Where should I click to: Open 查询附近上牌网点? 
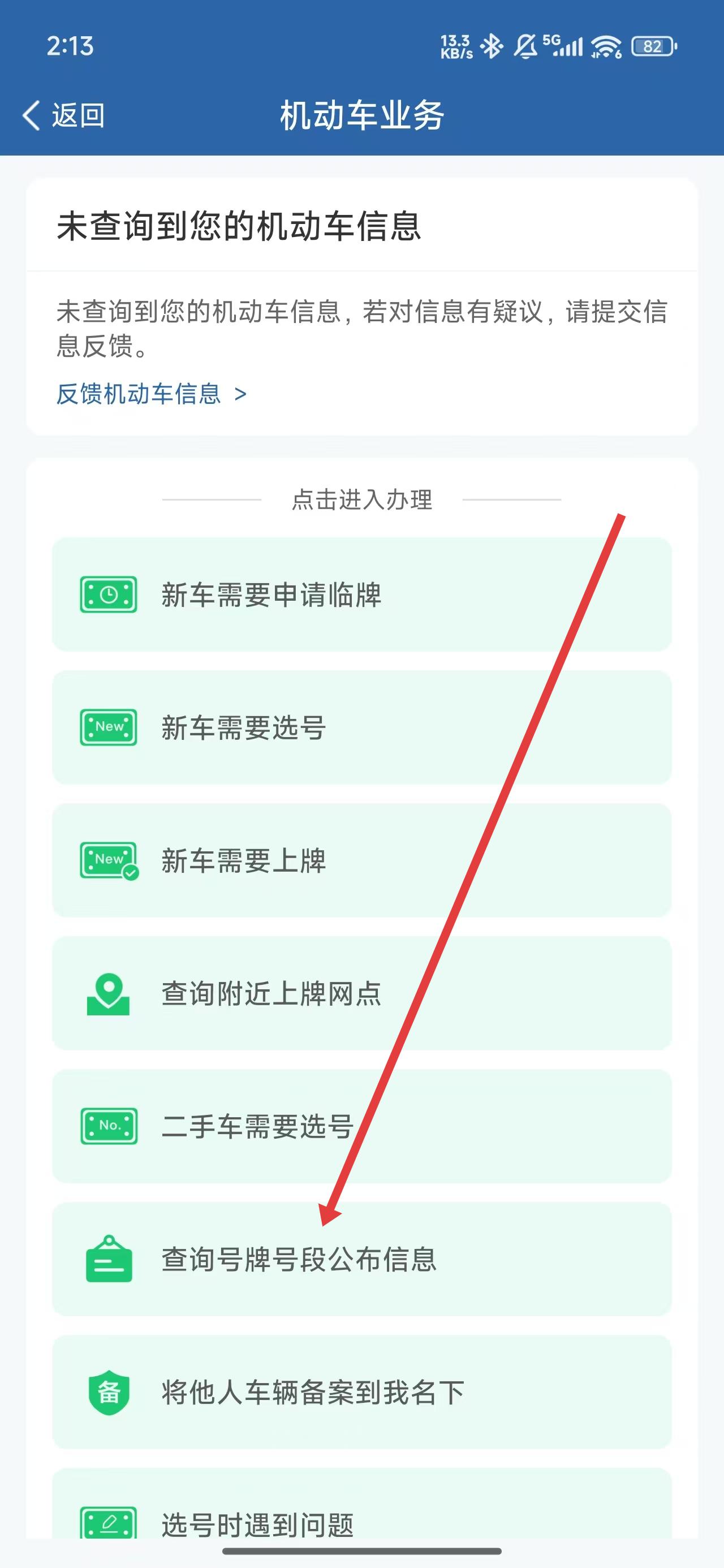click(x=361, y=993)
